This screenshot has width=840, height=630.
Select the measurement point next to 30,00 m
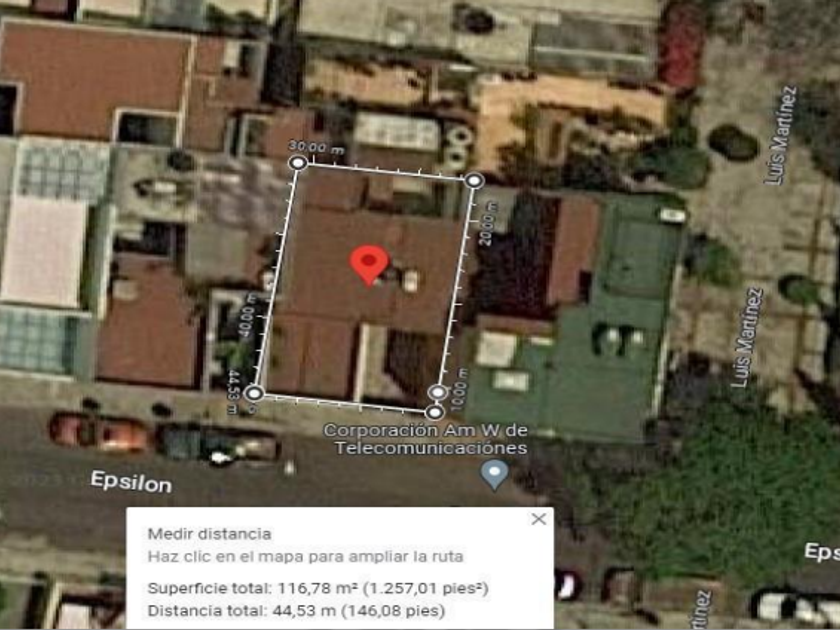[298, 163]
